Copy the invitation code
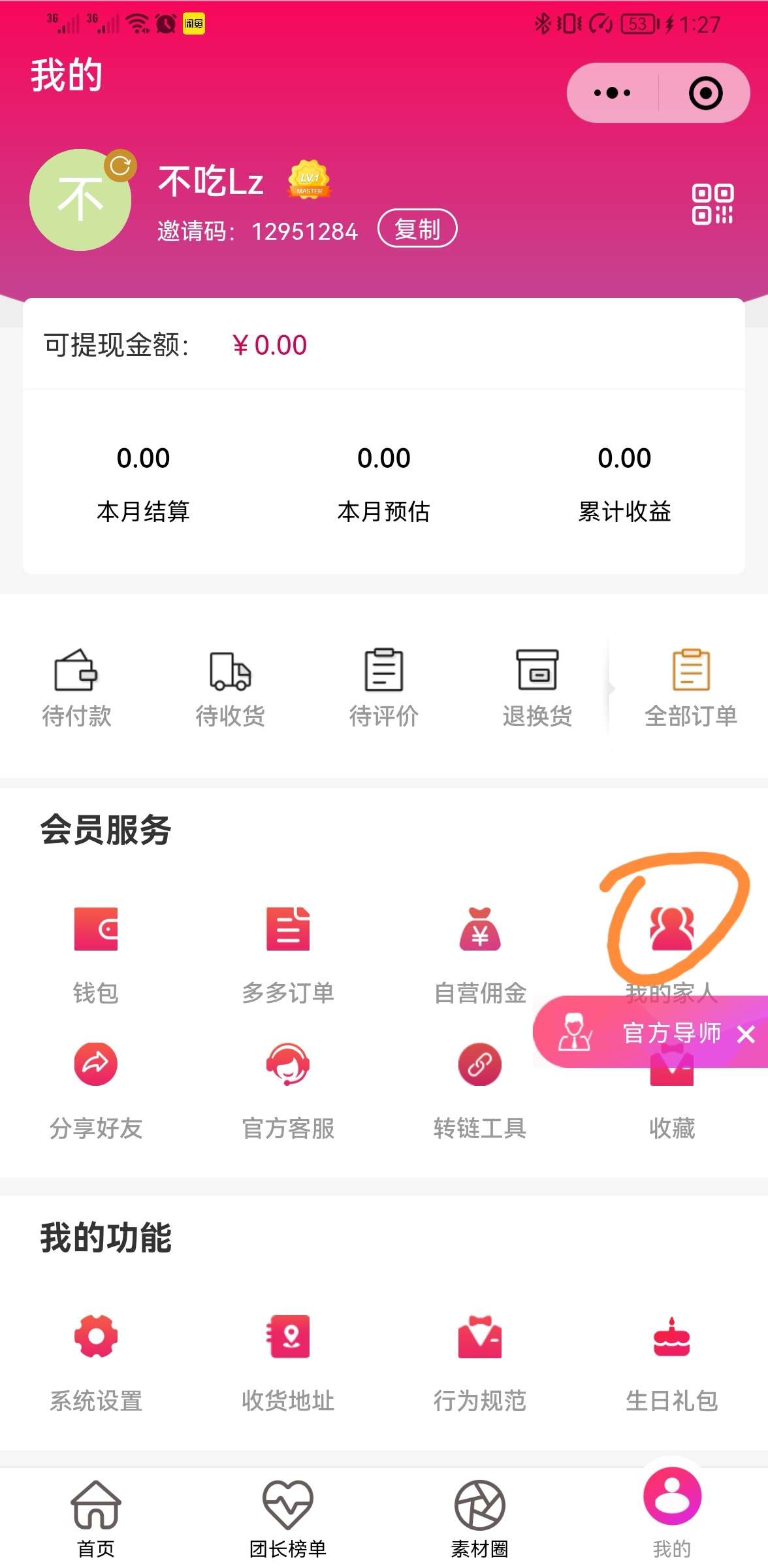 (x=417, y=229)
